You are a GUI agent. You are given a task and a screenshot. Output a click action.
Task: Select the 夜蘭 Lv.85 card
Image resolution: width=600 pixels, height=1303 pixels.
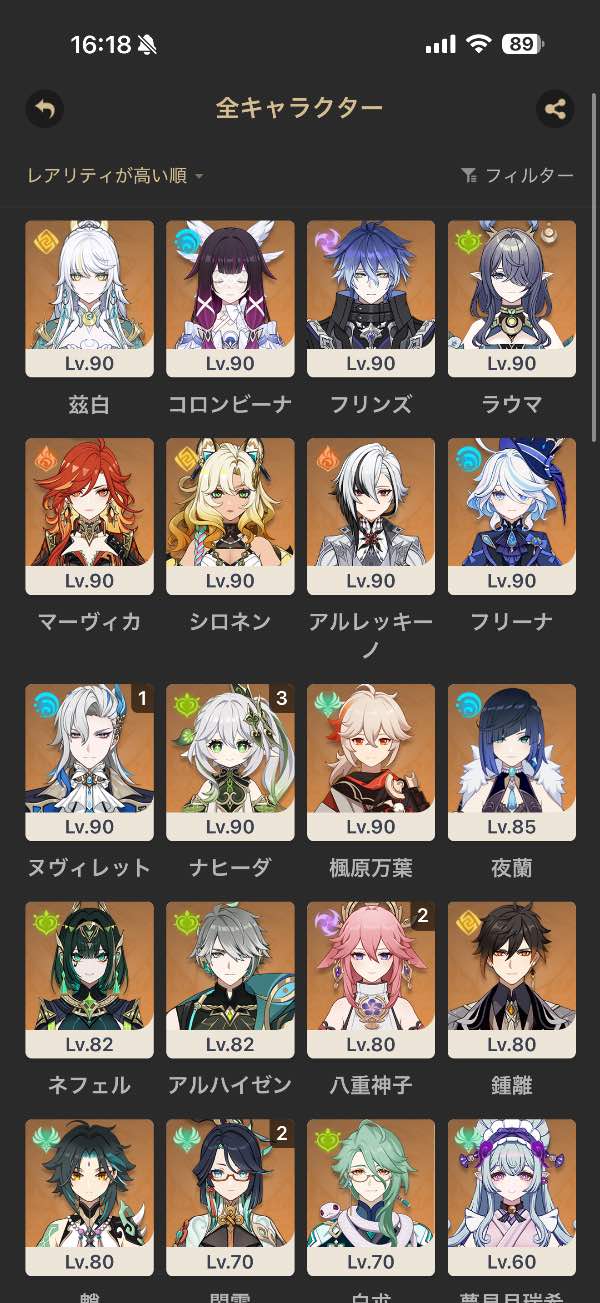[x=512, y=762]
